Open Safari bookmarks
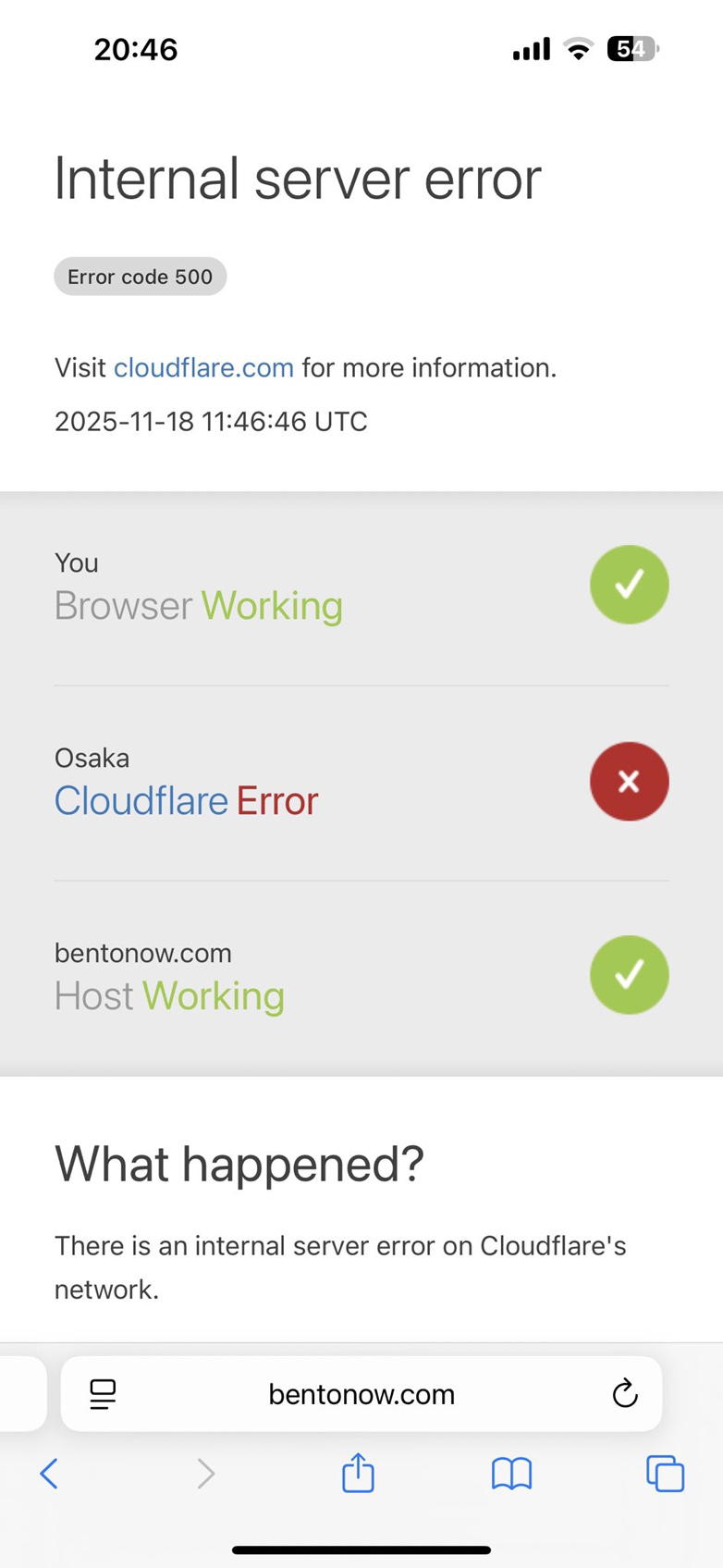Viewport: 723px width, 1568px height. pyautogui.click(x=511, y=1474)
